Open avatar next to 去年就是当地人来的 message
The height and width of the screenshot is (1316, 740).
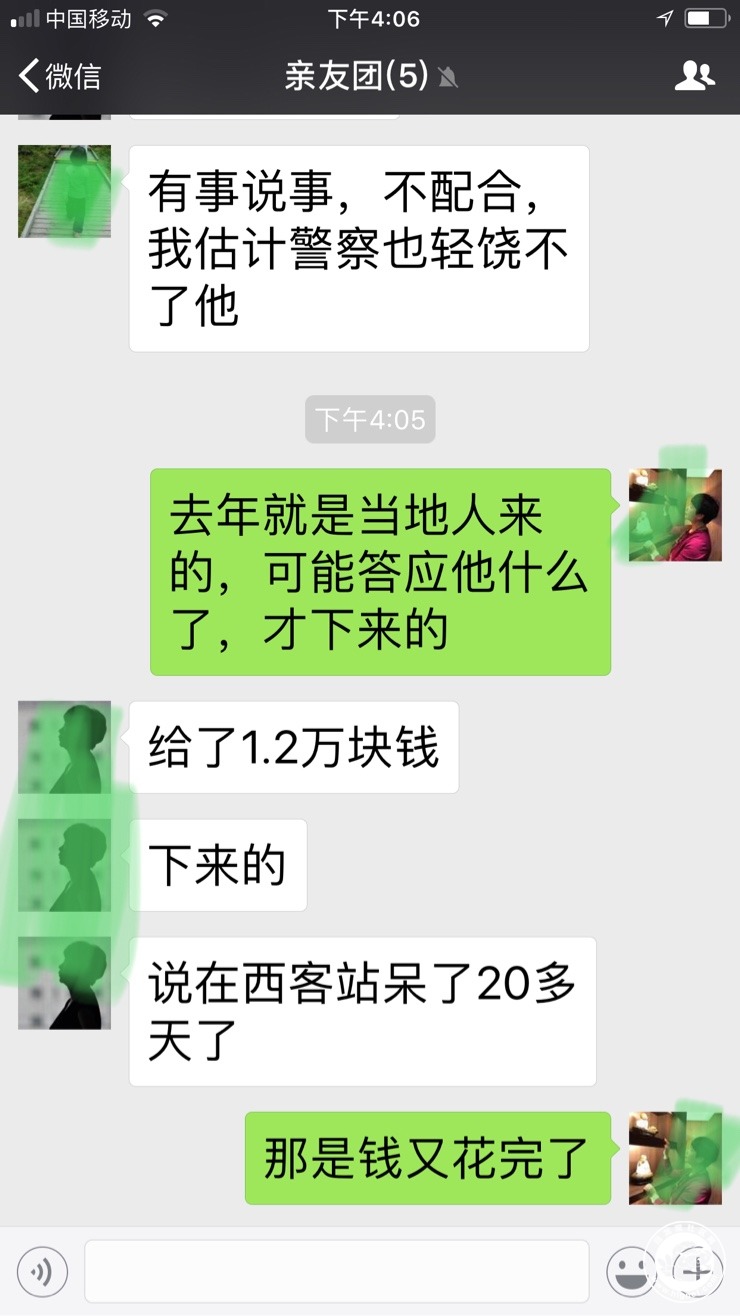[x=675, y=515]
